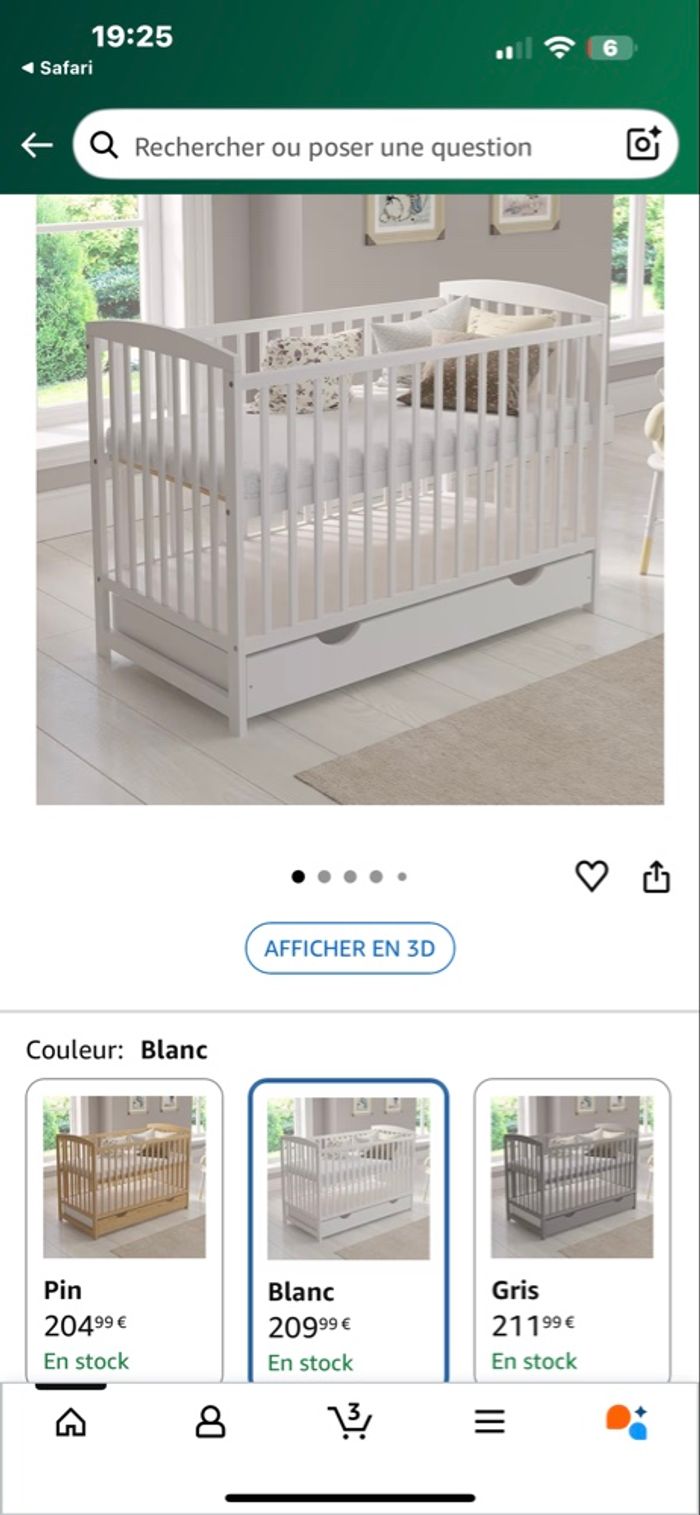Go back with the arrow icon
Viewport: 700px width, 1515px height.
(x=37, y=146)
